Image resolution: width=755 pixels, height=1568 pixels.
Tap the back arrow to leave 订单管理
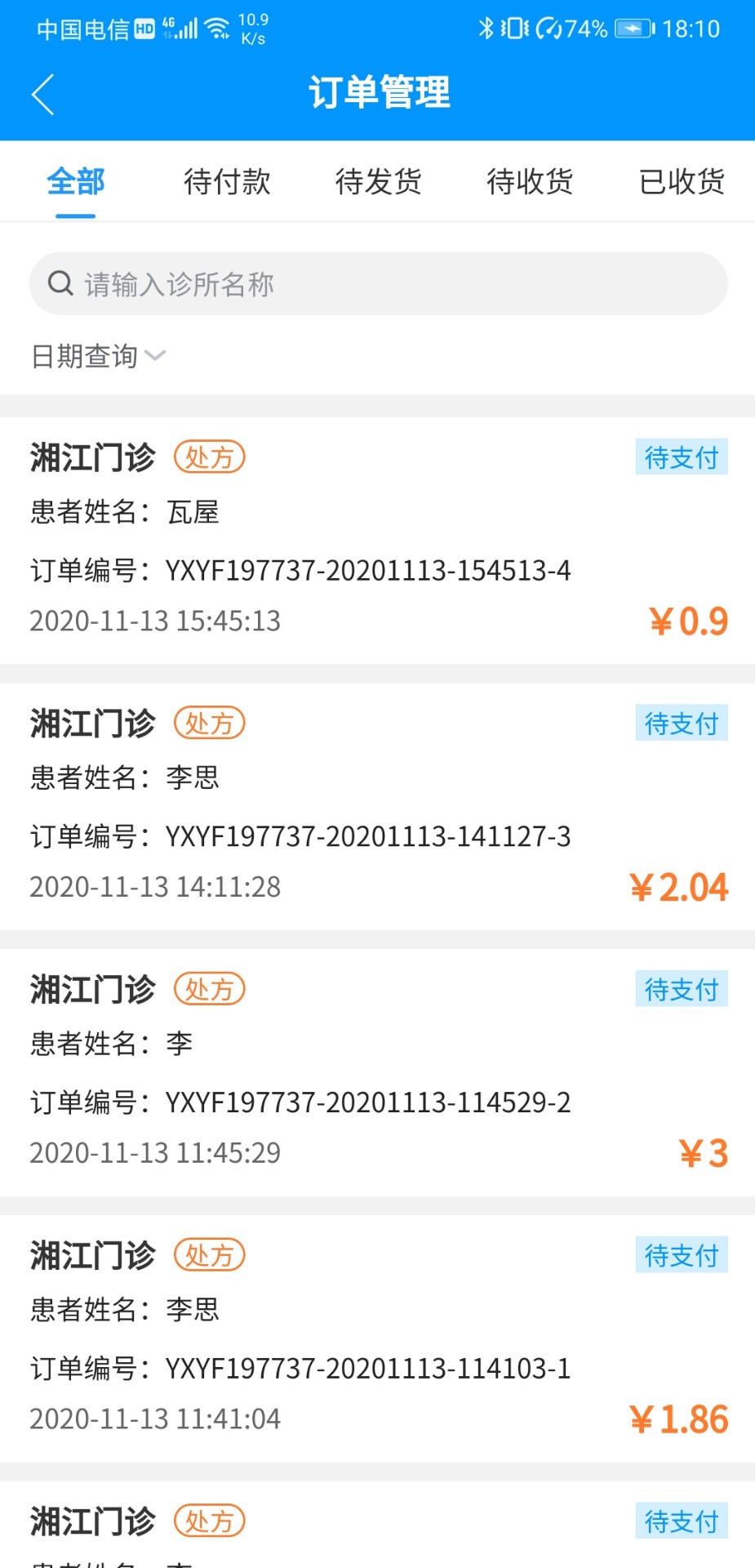click(43, 94)
